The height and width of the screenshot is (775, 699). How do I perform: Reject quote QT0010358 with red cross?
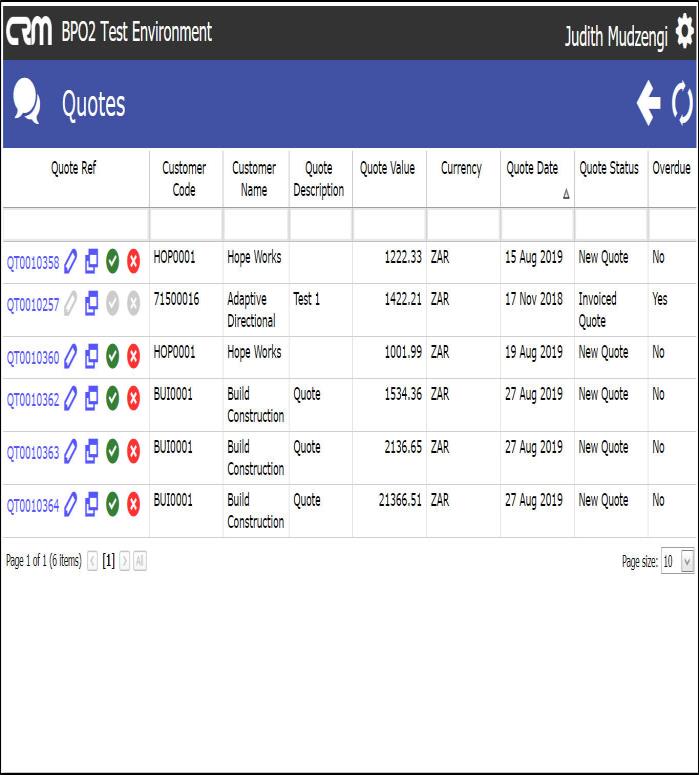point(133,263)
